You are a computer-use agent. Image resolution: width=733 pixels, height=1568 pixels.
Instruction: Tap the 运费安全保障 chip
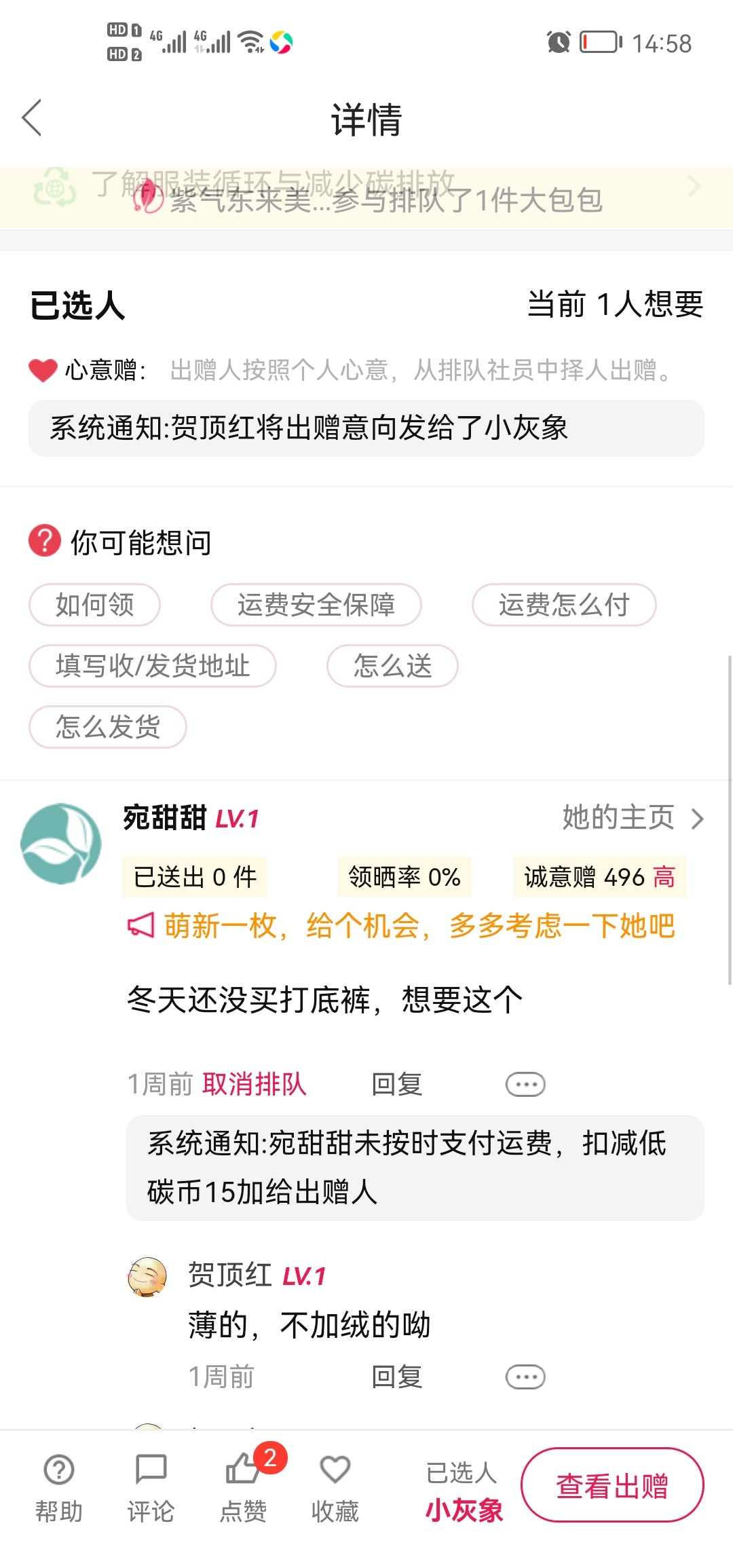coord(316,605)
